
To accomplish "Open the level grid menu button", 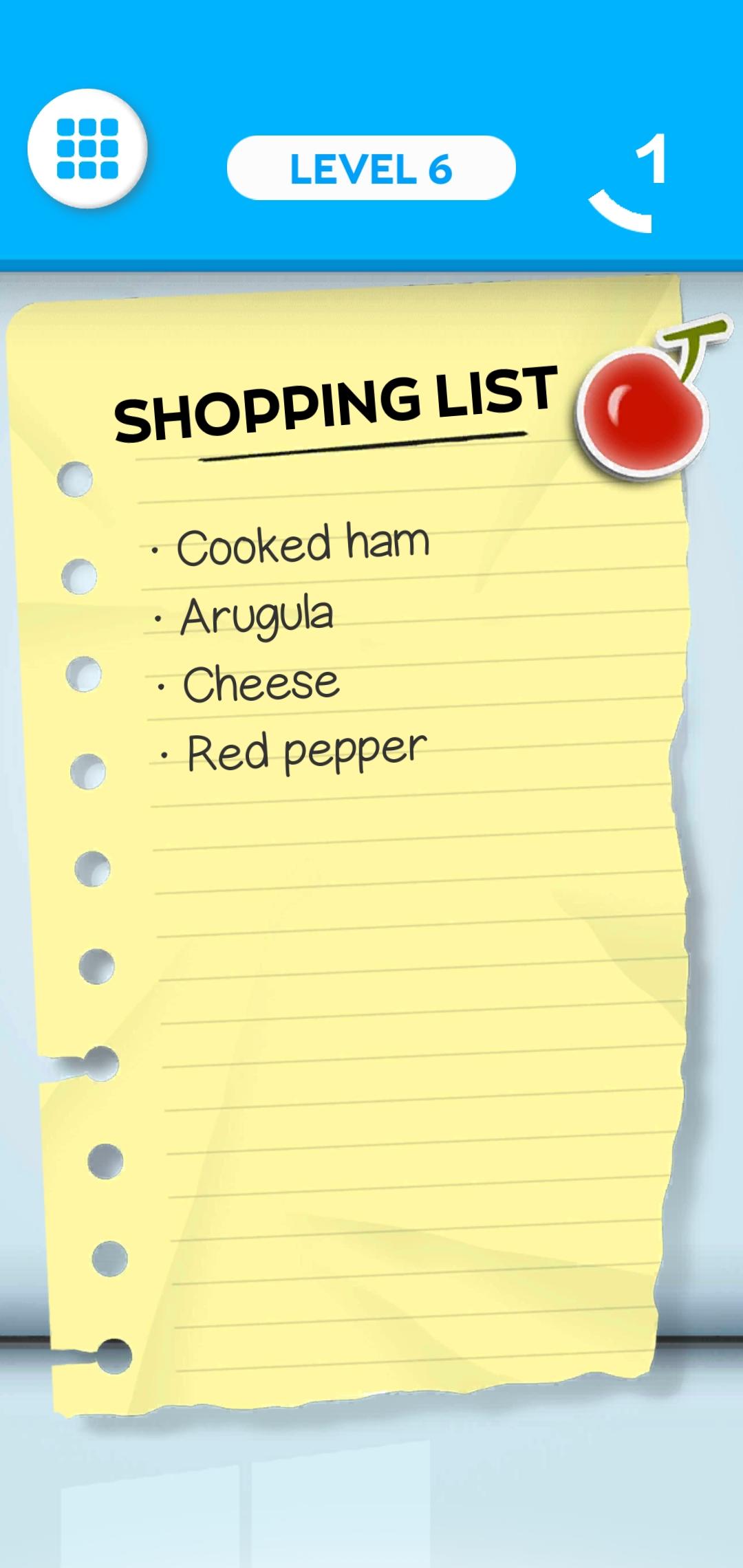I will tap(87, 149).
